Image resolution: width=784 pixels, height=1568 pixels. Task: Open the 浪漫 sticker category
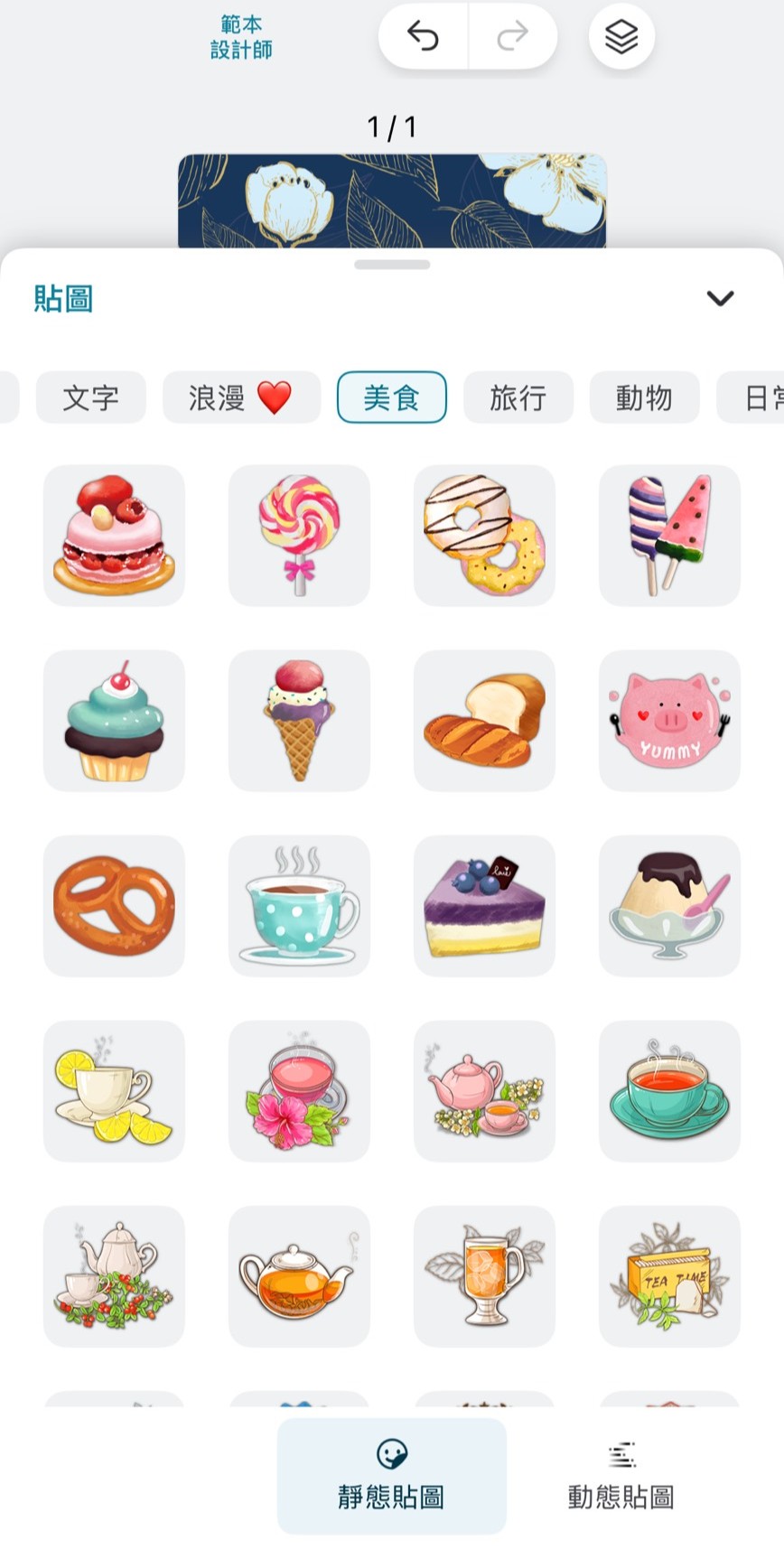coord(241,397)
